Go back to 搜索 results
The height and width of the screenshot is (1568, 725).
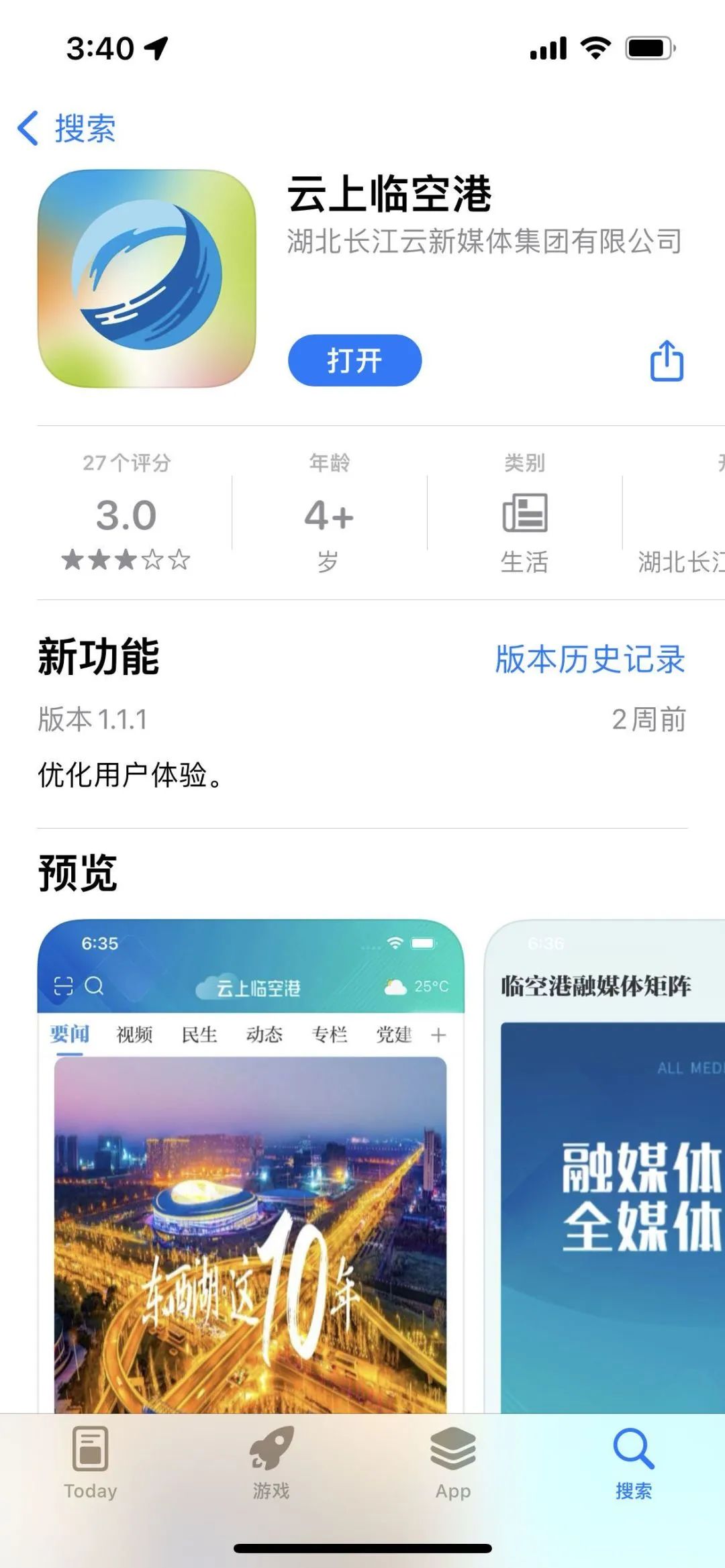point(66,127)
